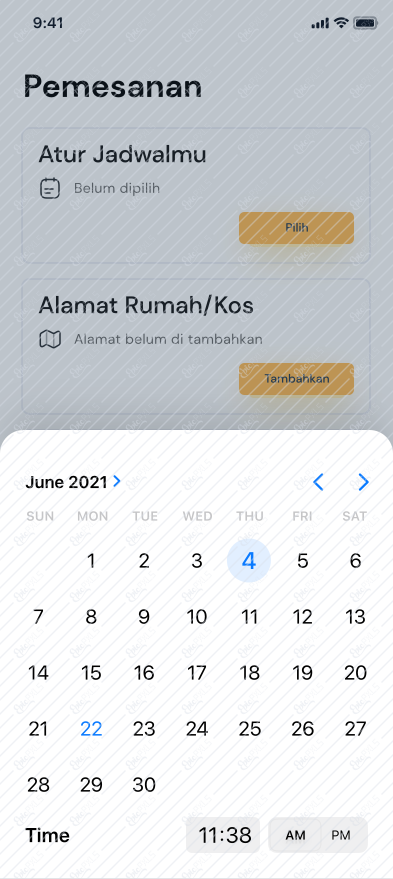393x879 pixels.
Task: Tap date 10 in the calendar
Action: [197, 617]
